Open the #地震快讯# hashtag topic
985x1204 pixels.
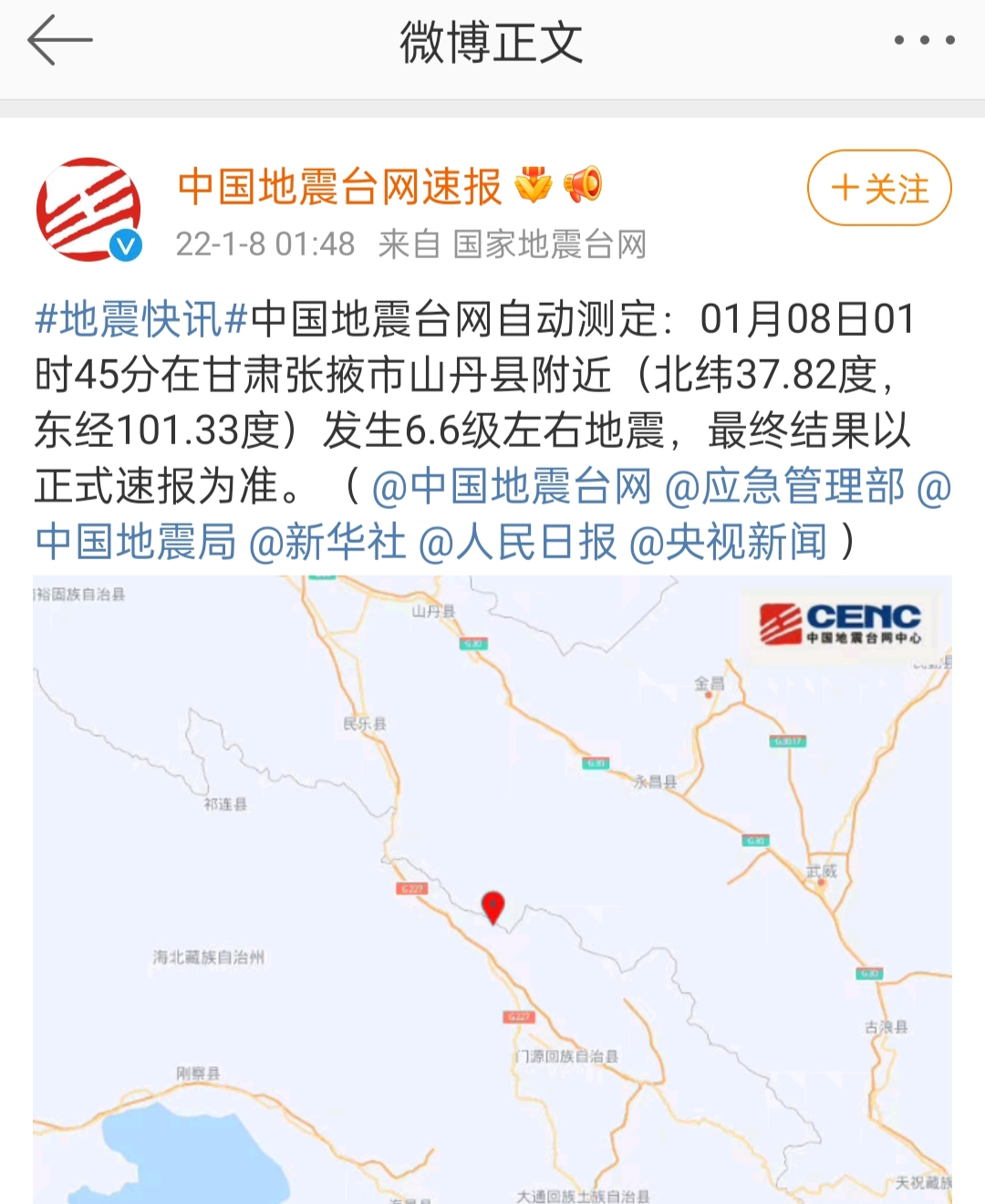(141, 320)
